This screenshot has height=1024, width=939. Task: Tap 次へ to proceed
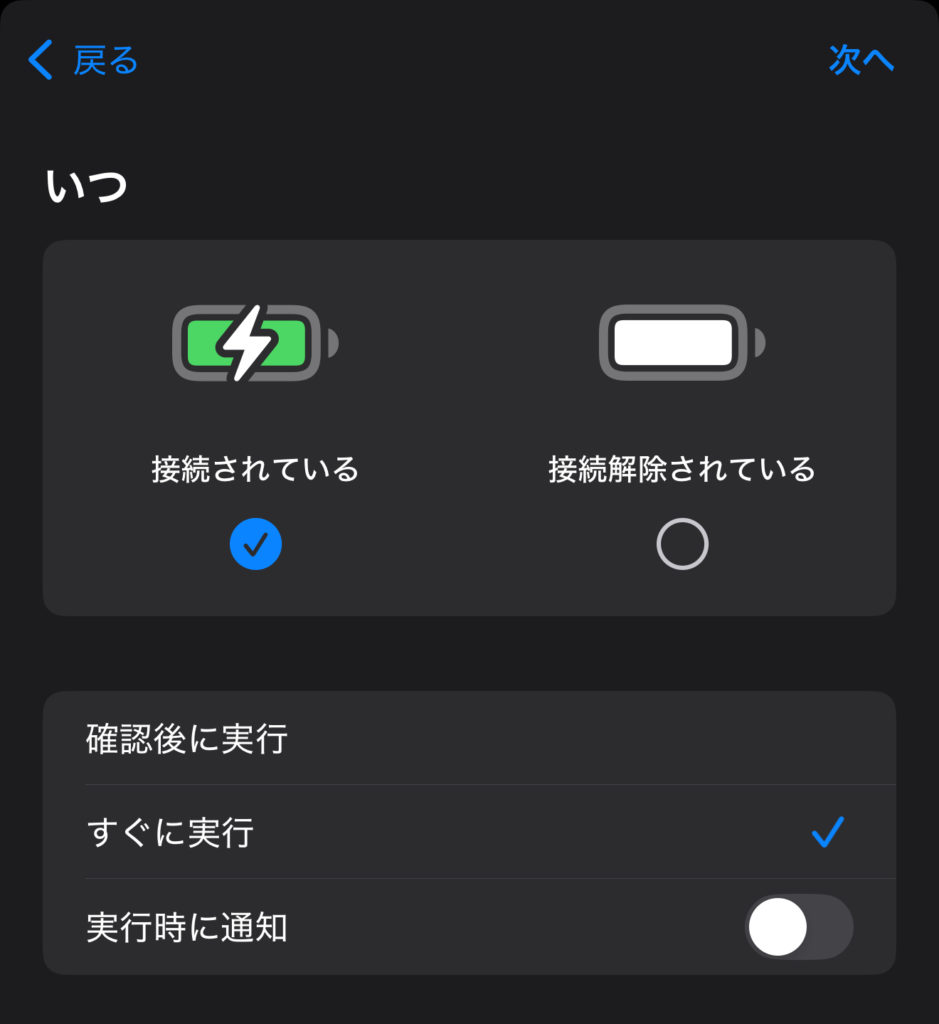pos(860,60)
